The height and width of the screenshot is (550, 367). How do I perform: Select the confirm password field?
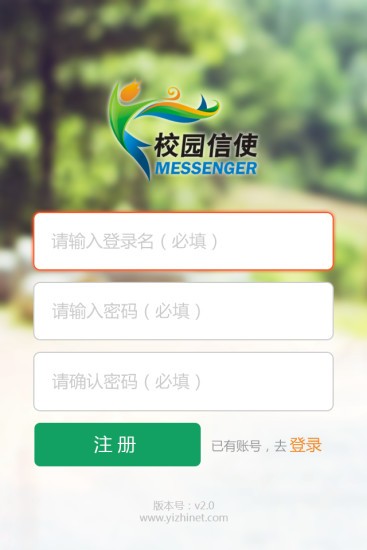tap(183, 381)
